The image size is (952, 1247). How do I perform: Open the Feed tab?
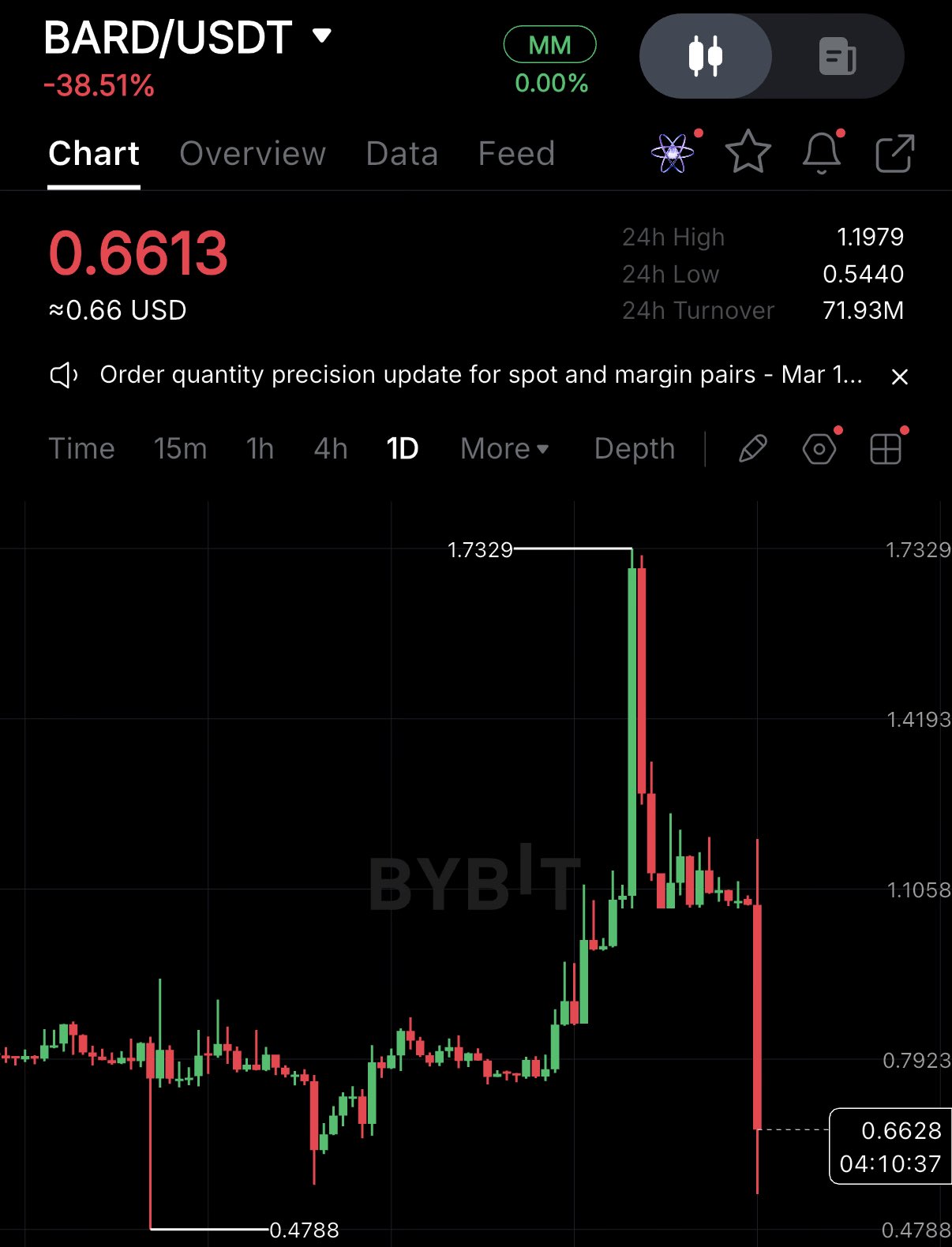[516, 153]
